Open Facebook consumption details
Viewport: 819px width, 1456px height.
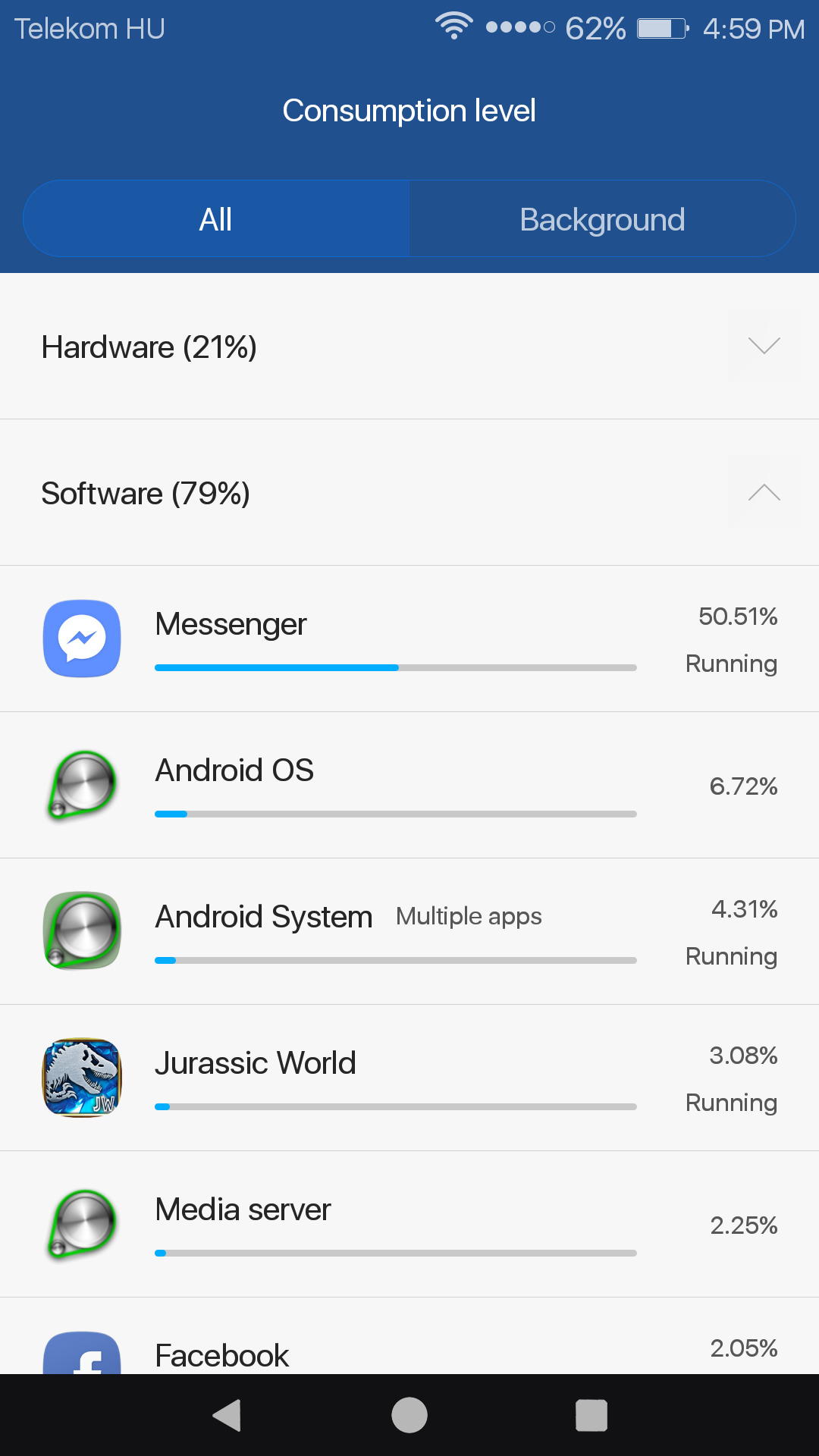click(x=409, y=1336)
